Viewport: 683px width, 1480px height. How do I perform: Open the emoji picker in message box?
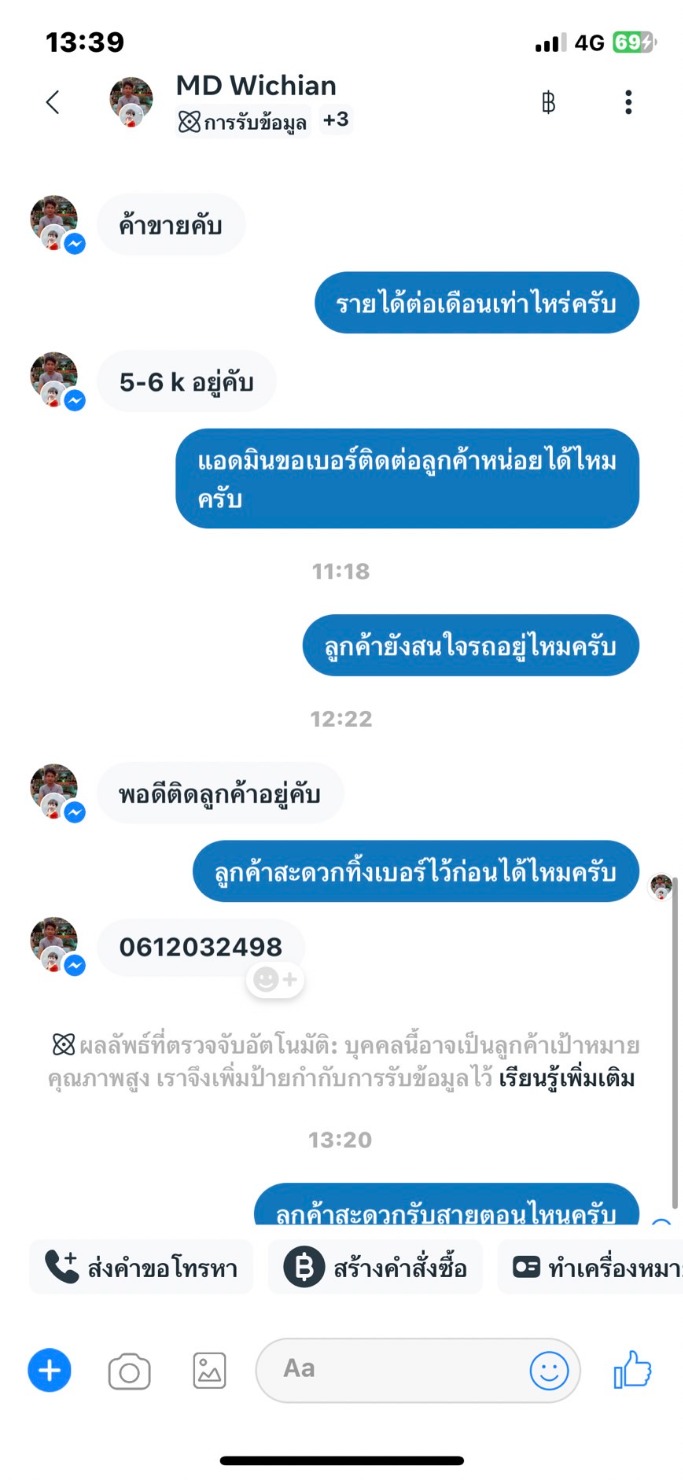click(x=549, y=1370)
